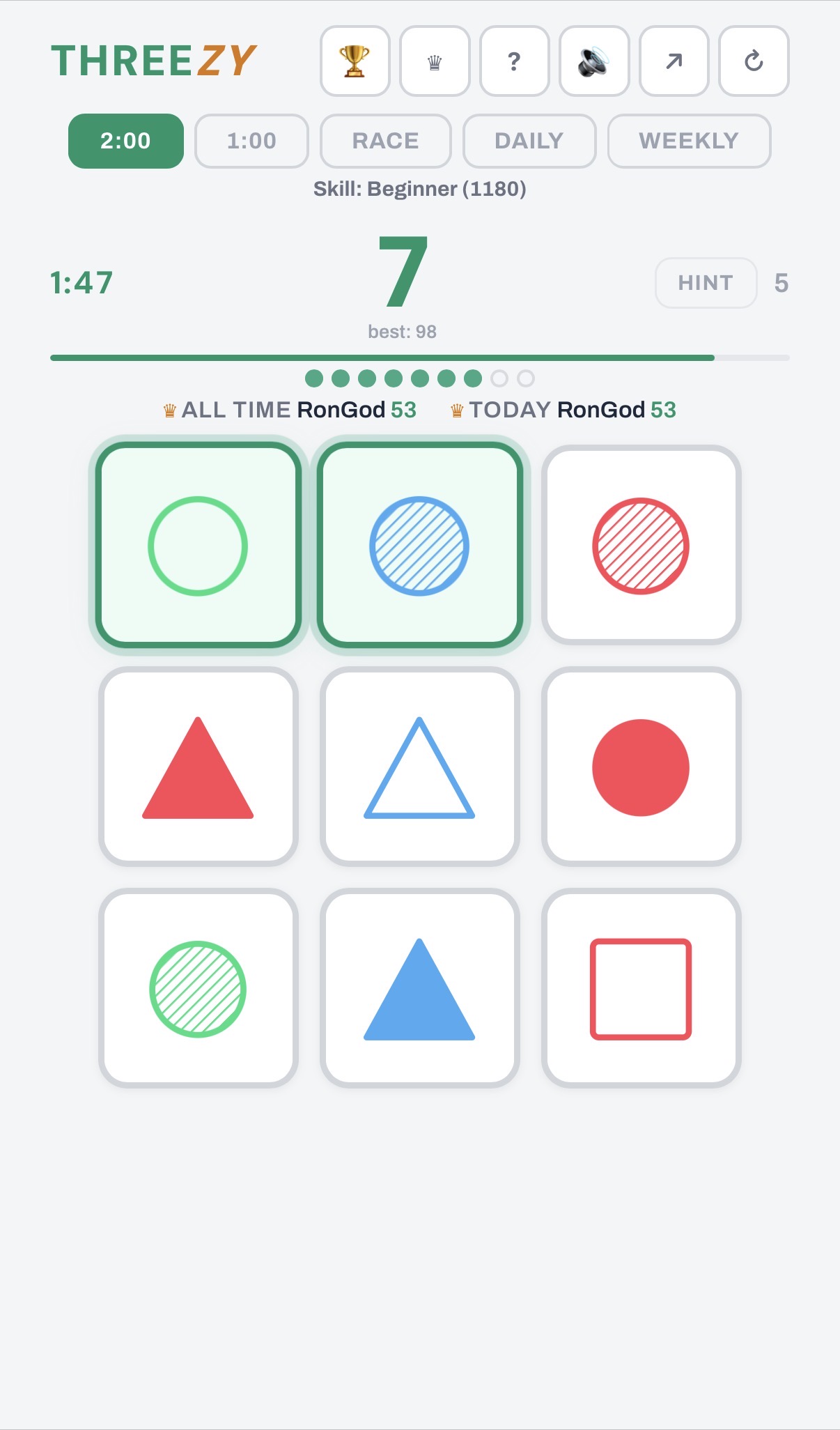Select the striped red circle card
840x1430 pixels.
(641, 546)
